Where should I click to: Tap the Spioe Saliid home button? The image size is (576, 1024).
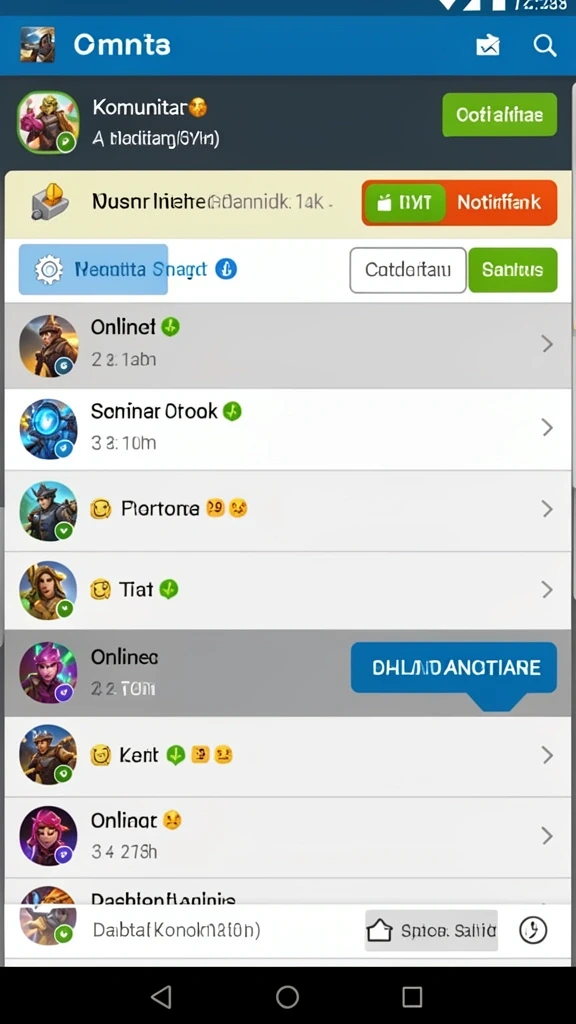[431, 930]
